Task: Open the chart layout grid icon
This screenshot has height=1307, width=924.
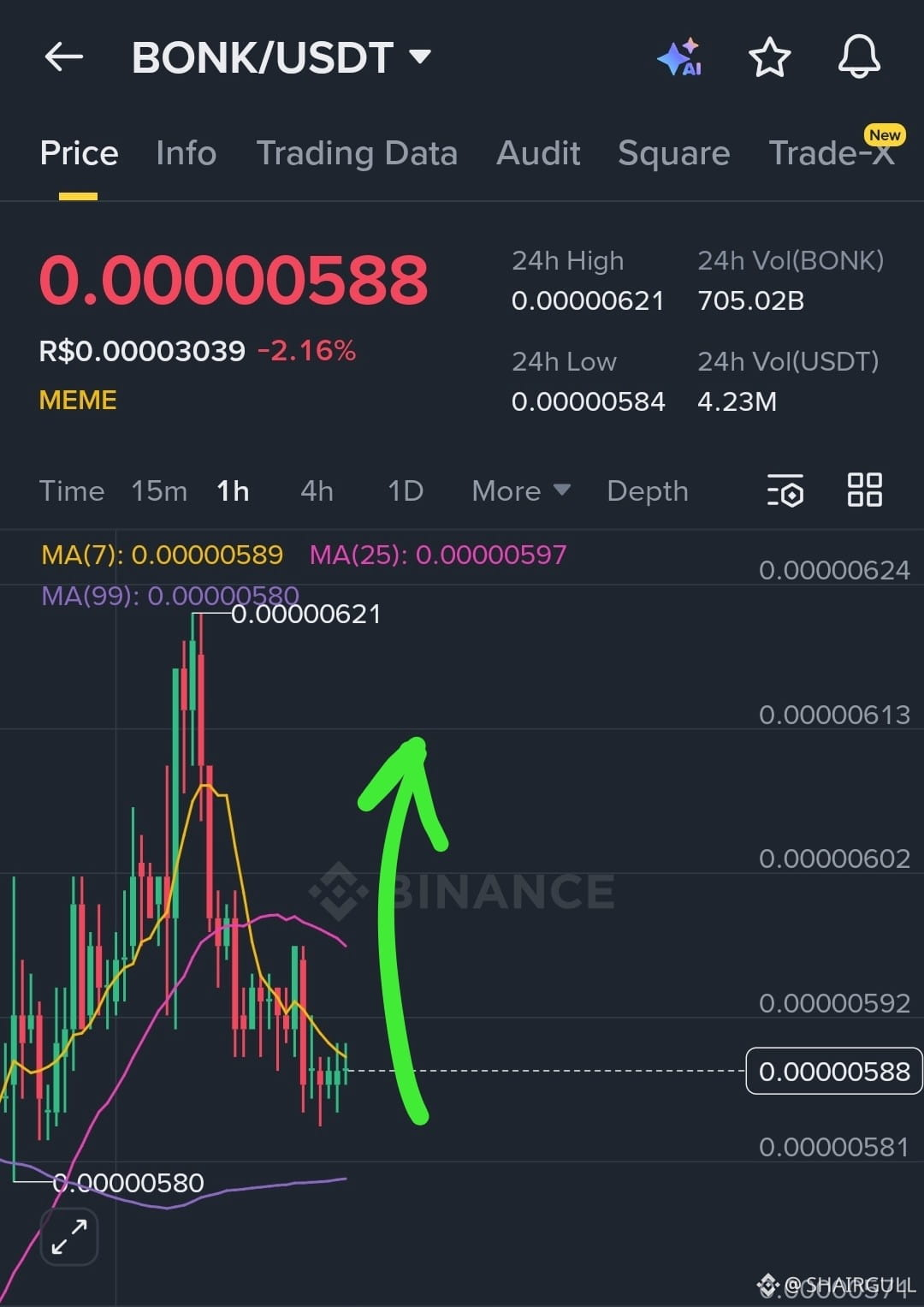Action: (x=864, y=490)
